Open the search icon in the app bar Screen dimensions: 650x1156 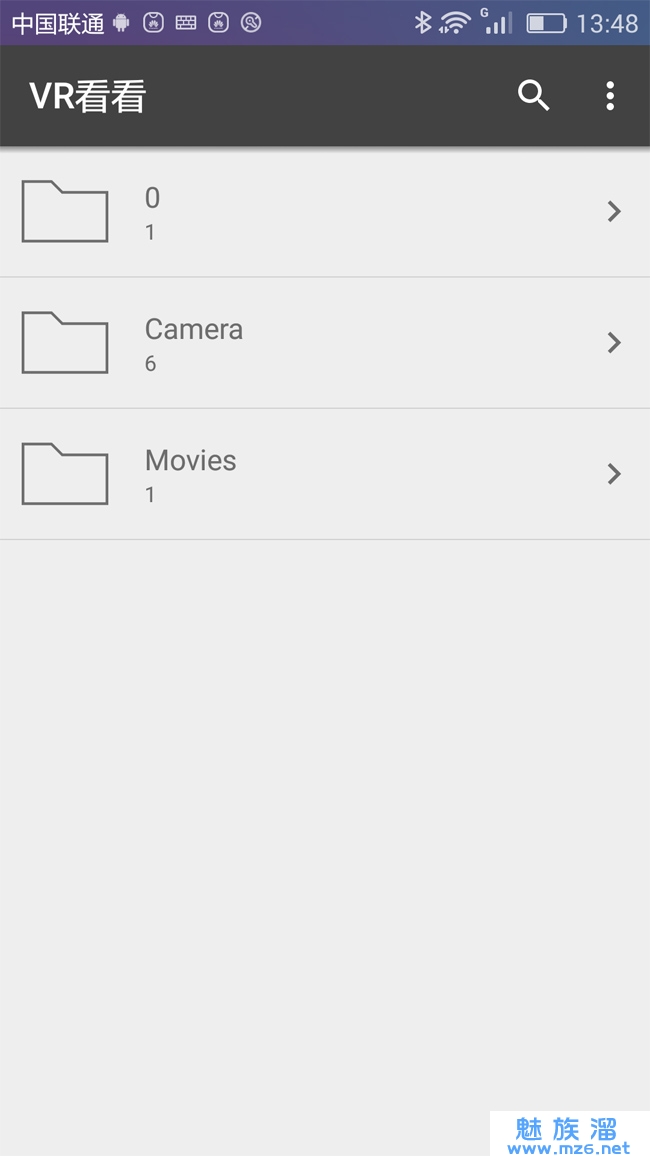[x=533, y=96]
